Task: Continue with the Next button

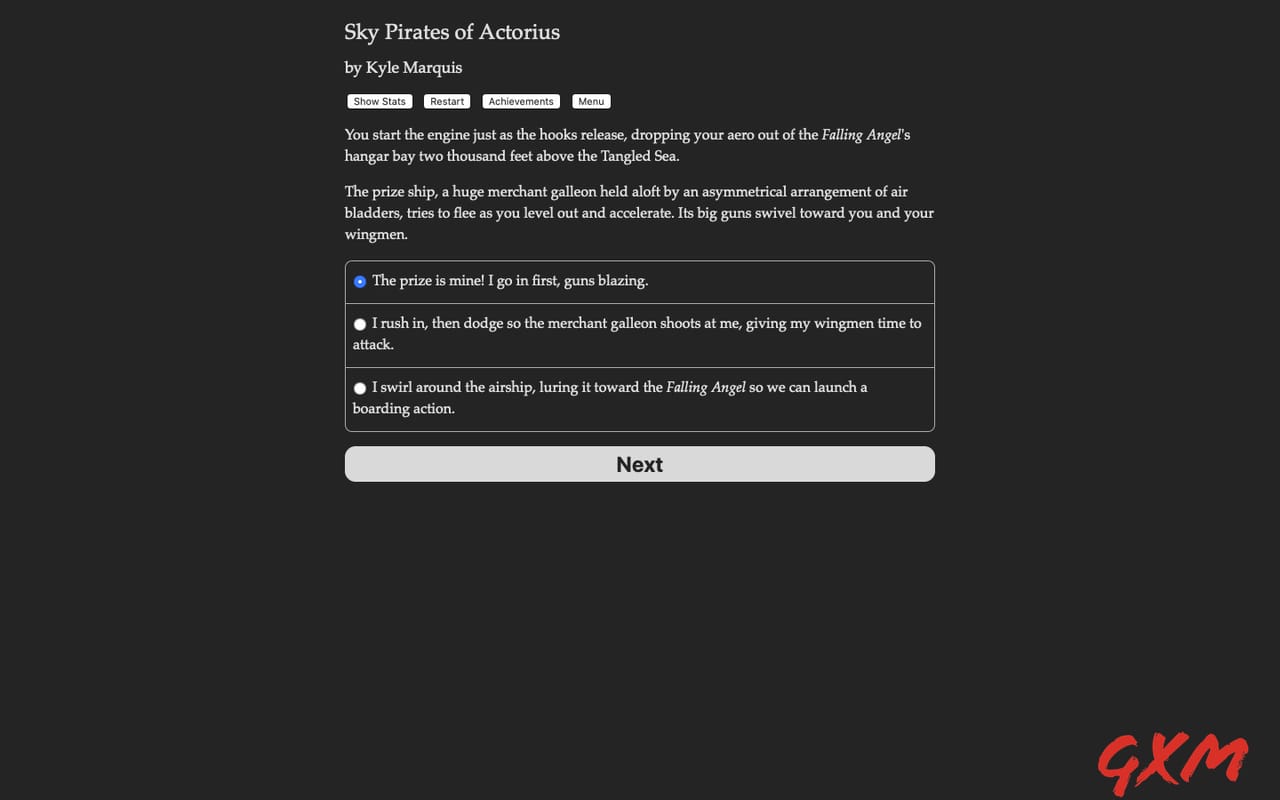Action: (x=639, y=464)
